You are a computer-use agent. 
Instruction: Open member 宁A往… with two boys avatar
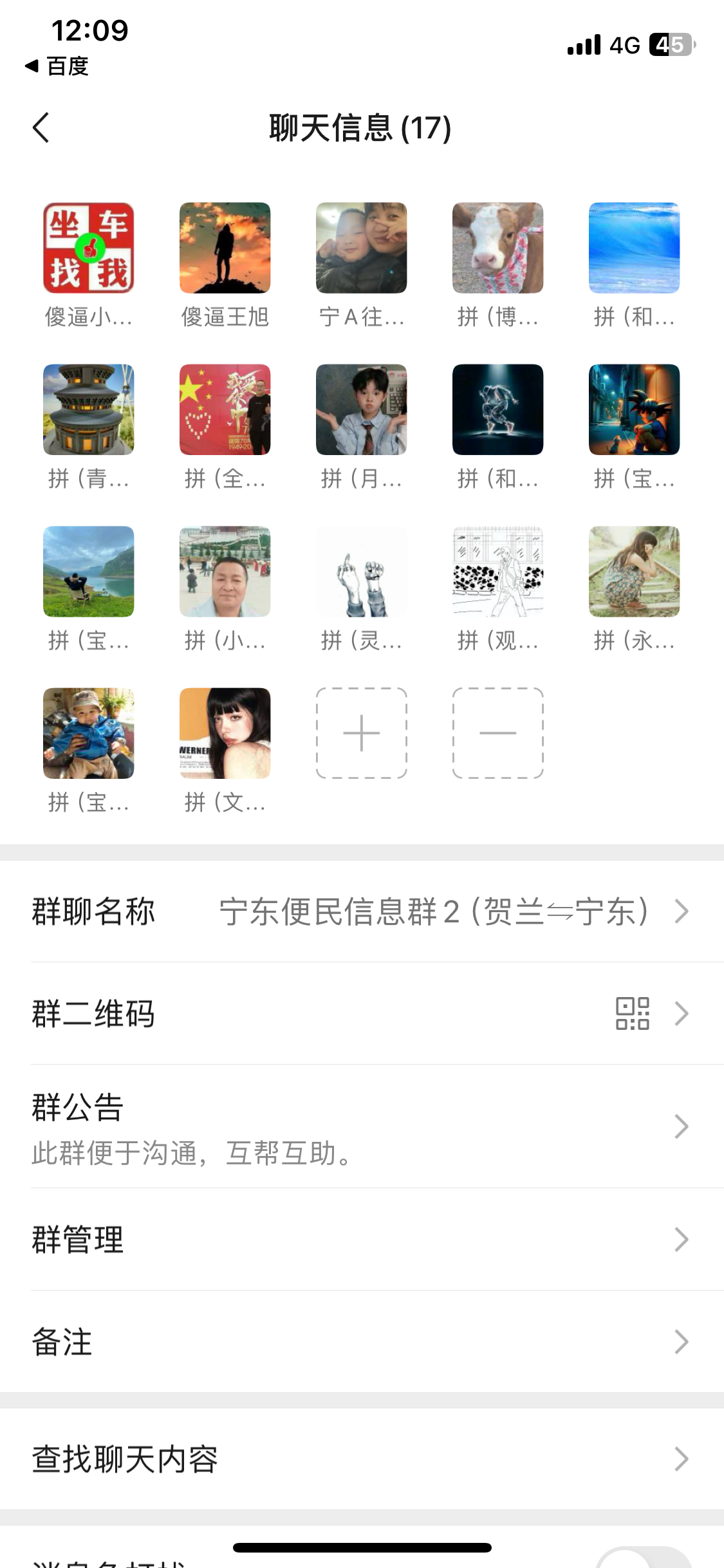[362, 265]
